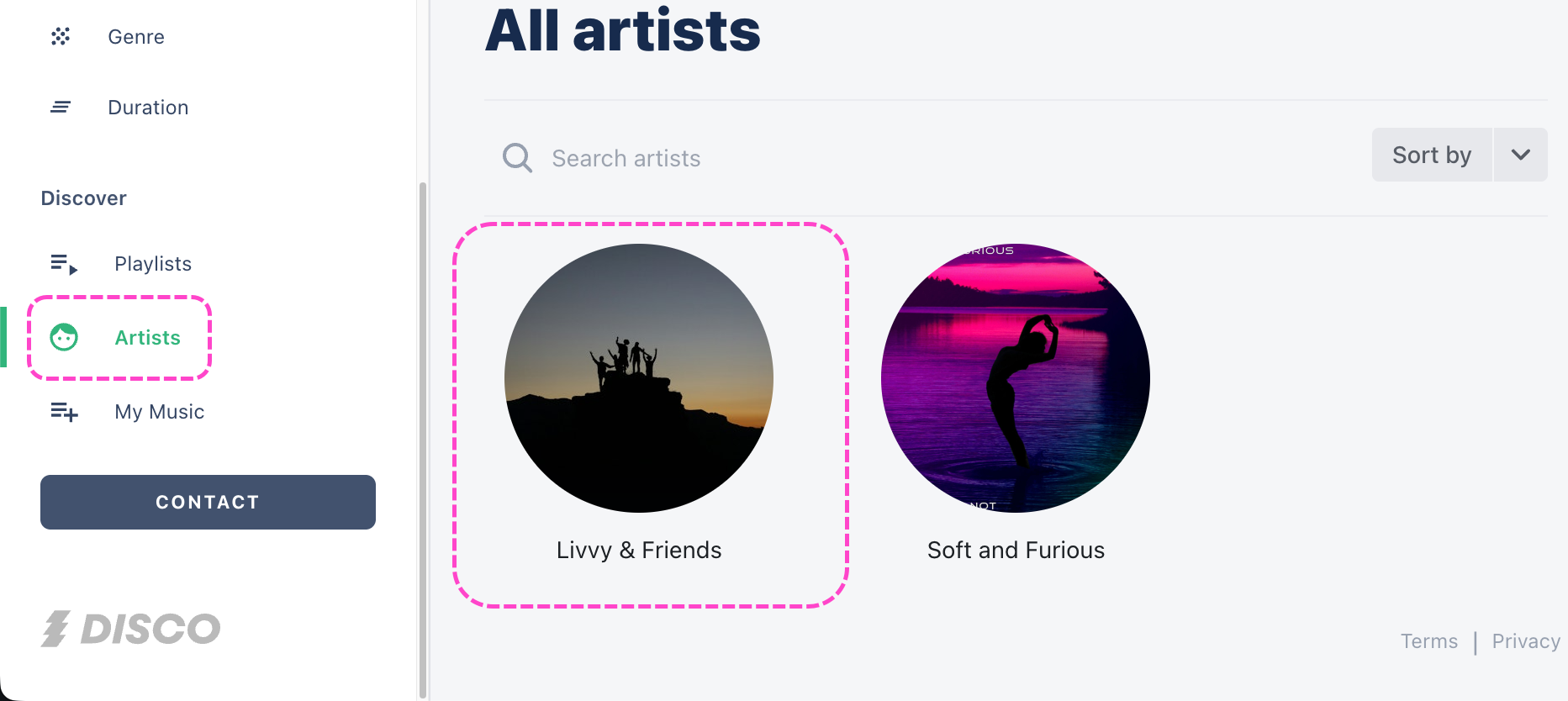The width and height of the screenshot is (1568, 701).
Task: Open the Terms link
Action: [1428, 641]
